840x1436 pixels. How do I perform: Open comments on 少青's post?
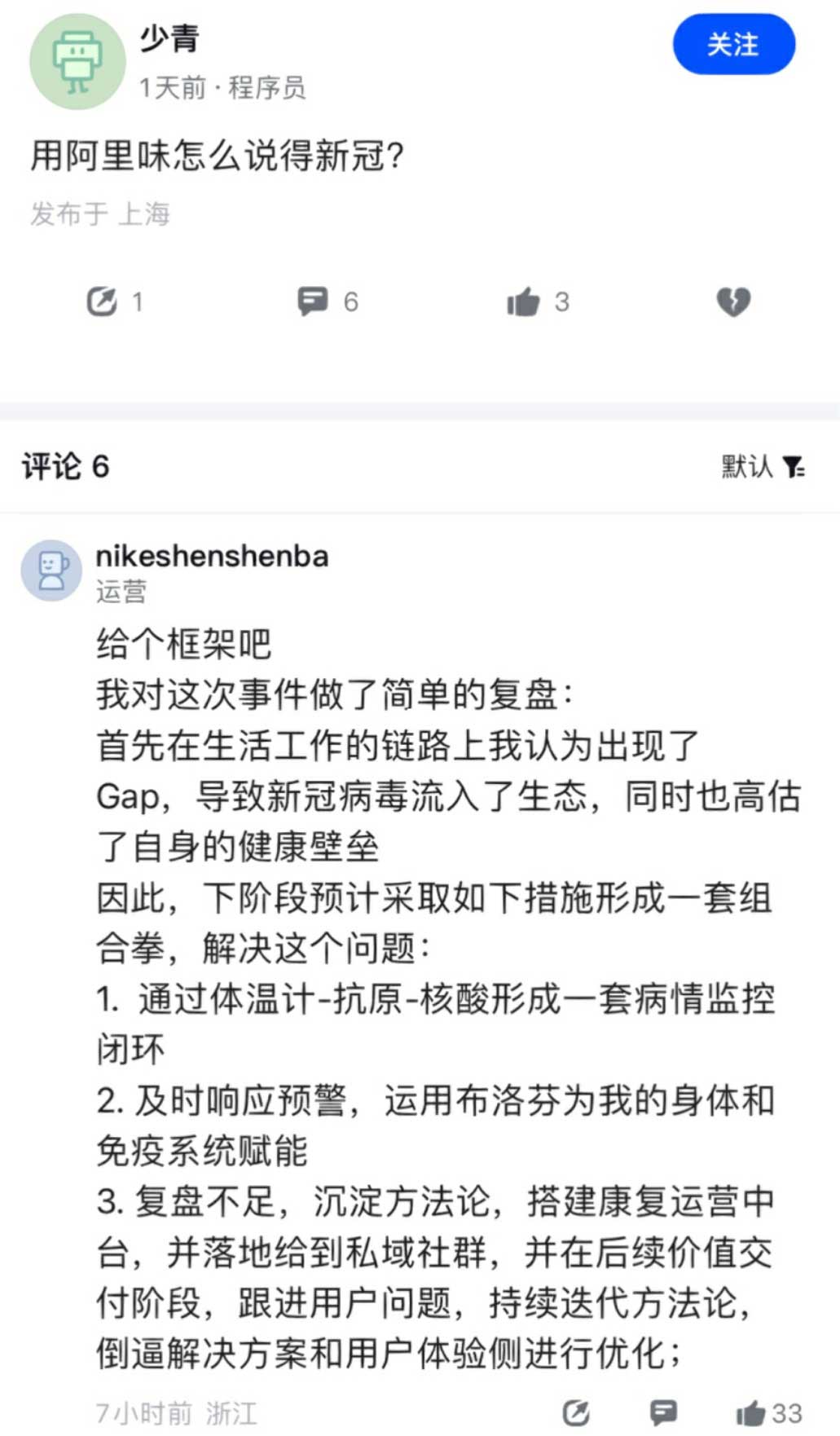pos(313,302)
